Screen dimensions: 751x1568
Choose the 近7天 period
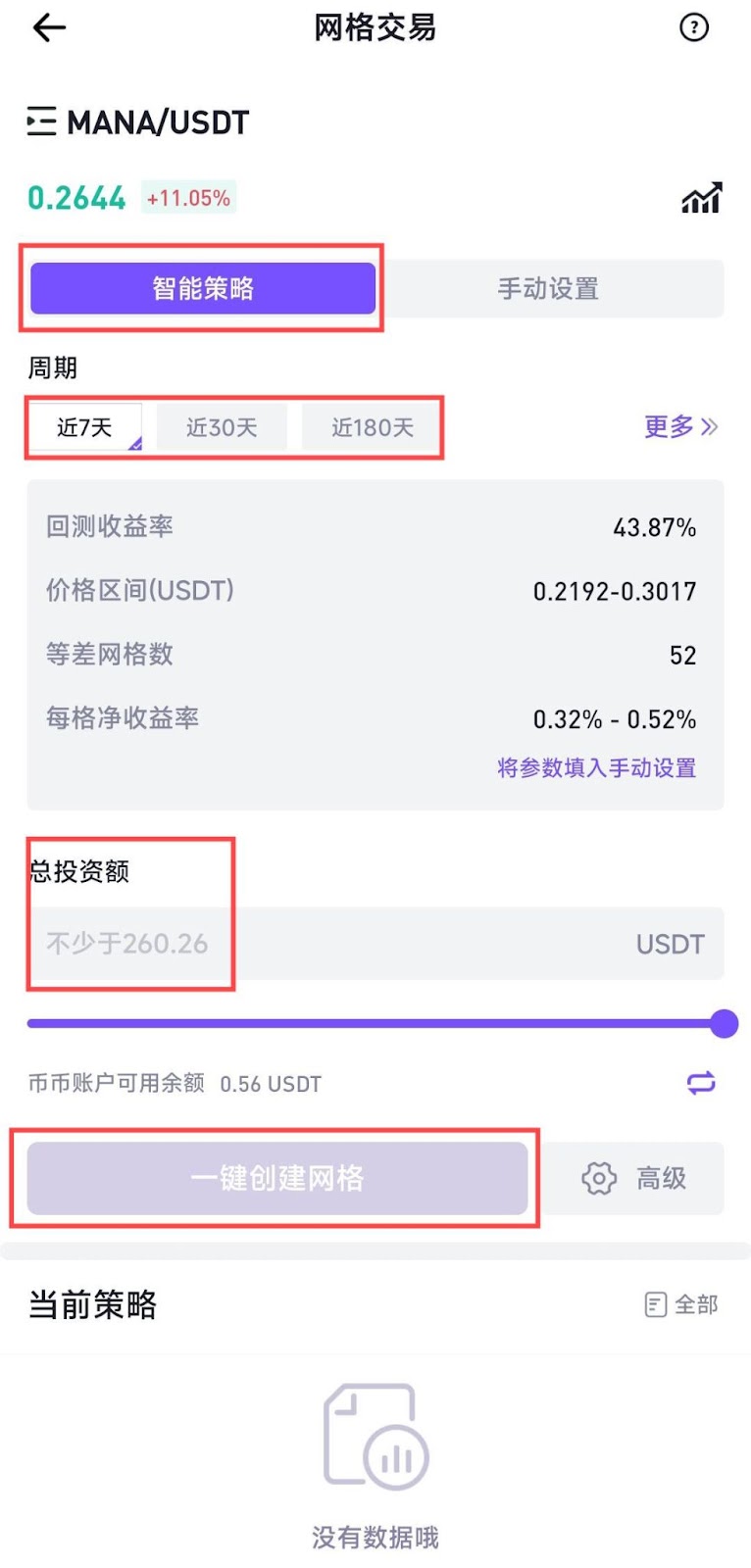[x=85, y=427]
